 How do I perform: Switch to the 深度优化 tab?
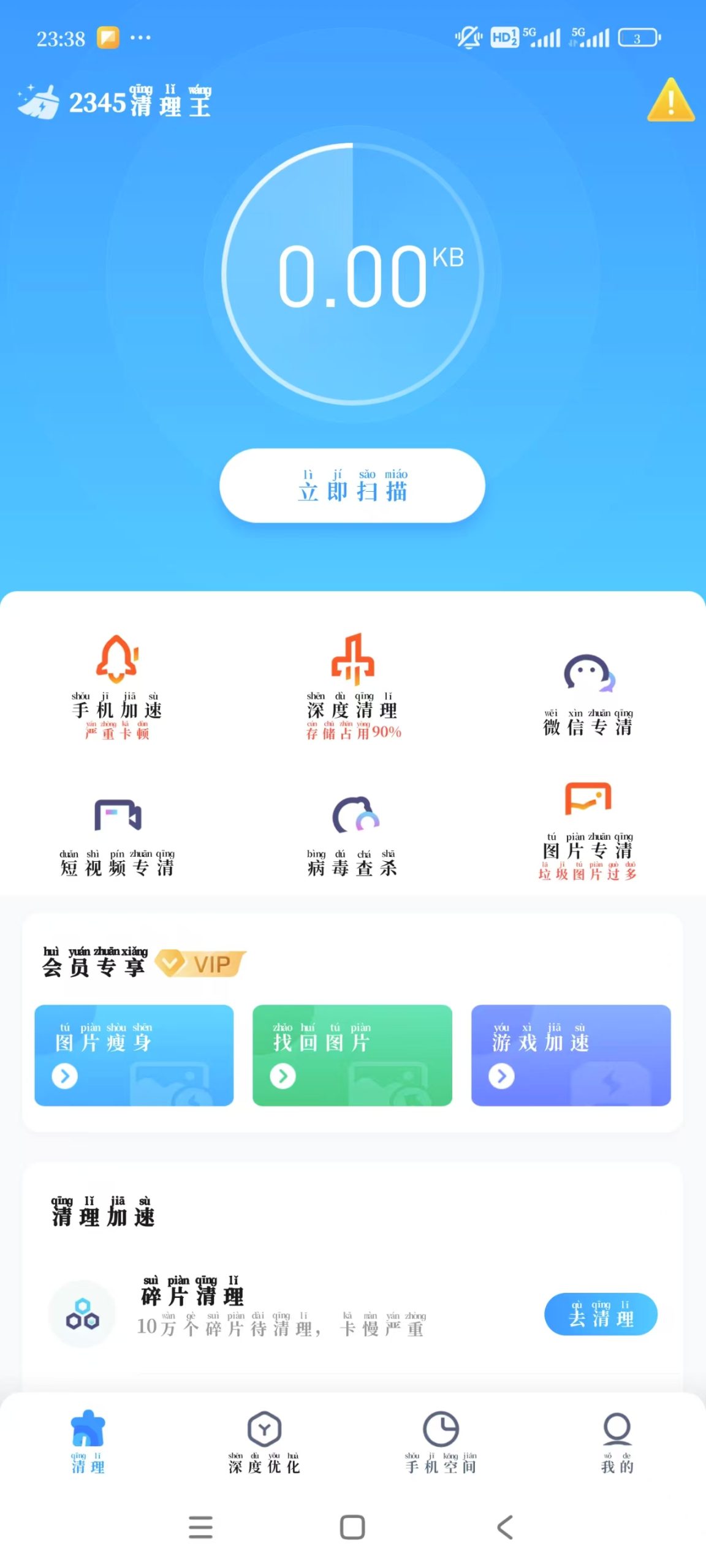(264, 1442)
